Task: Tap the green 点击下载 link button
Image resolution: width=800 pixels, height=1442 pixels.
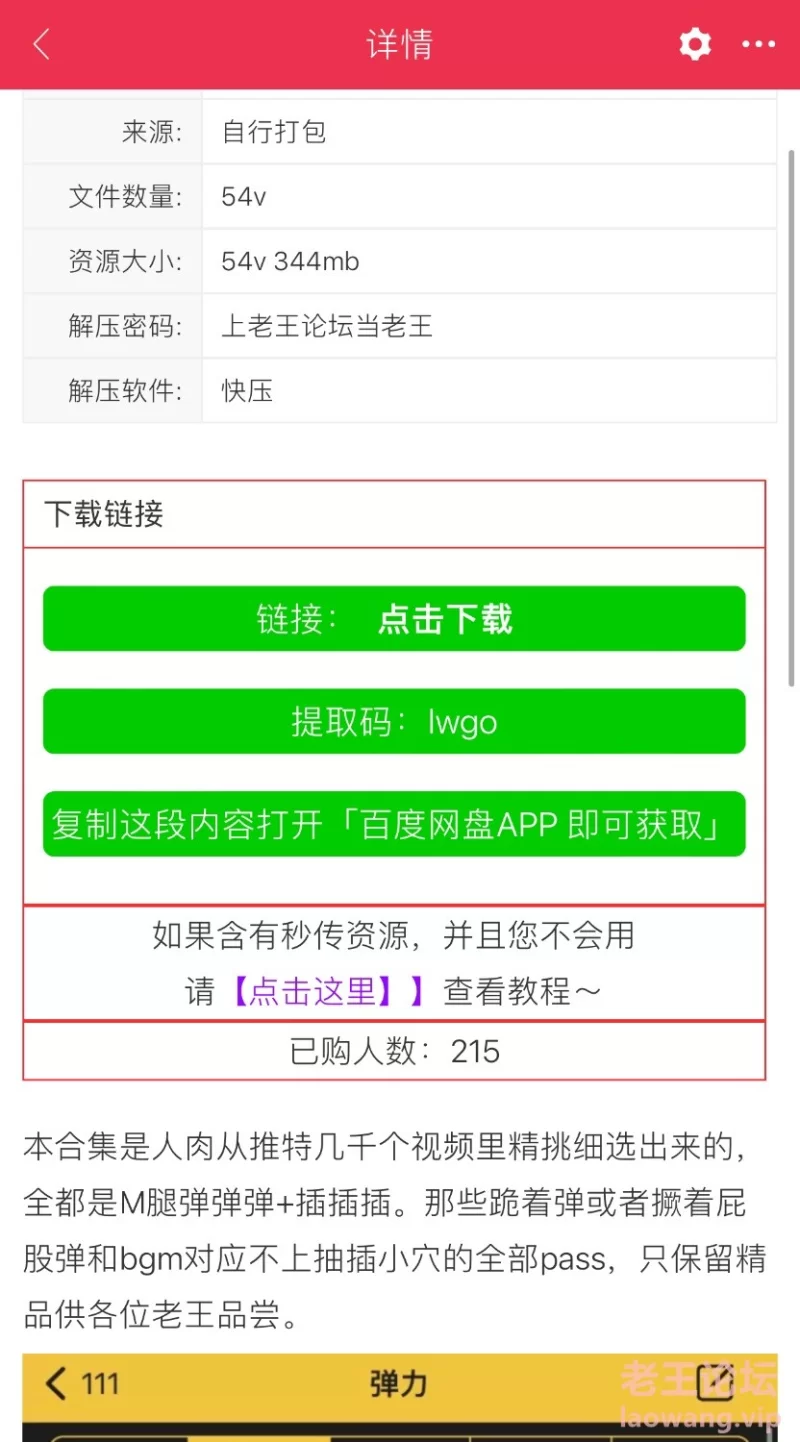Action: [394, 619]
